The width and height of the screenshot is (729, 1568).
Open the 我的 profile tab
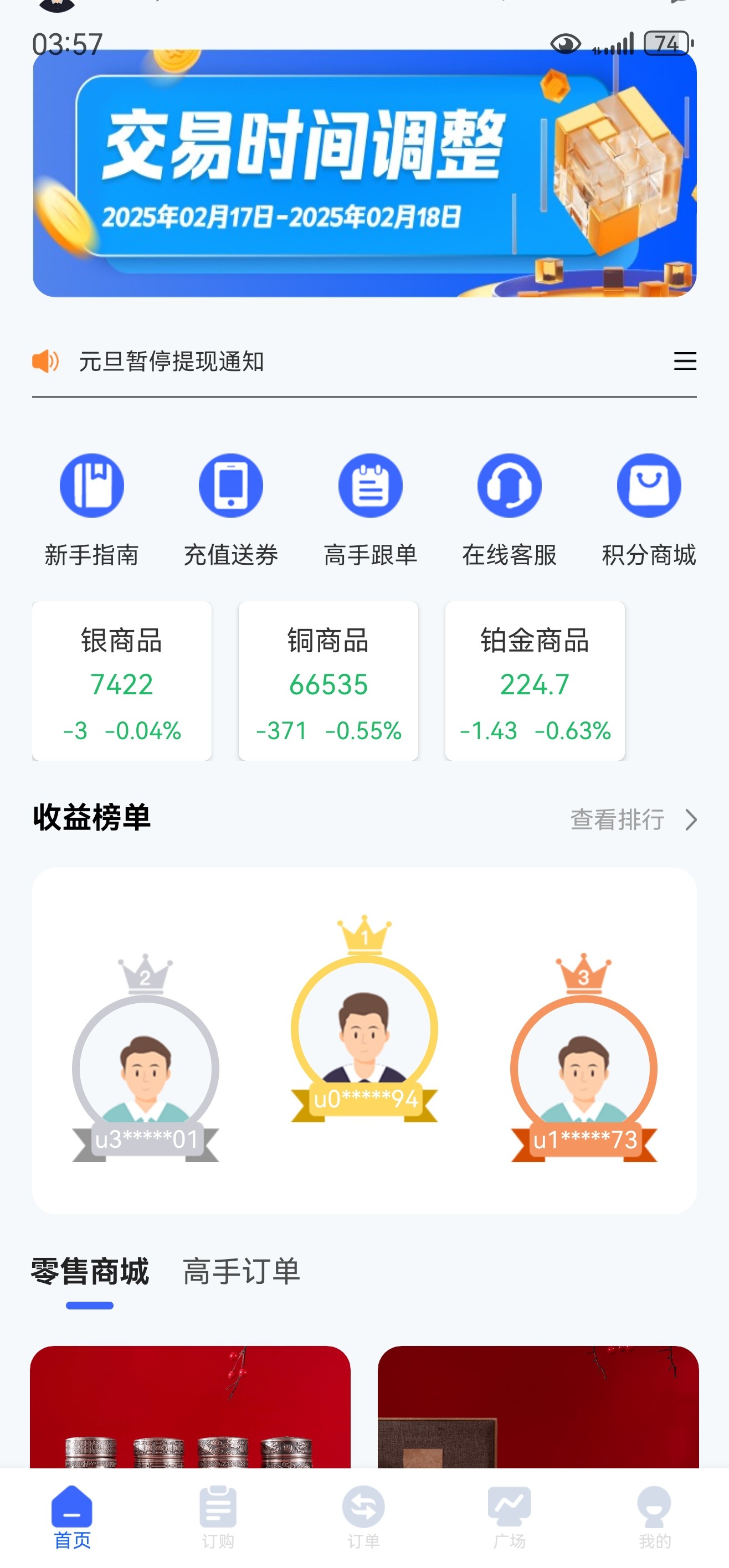(655, 1515)
